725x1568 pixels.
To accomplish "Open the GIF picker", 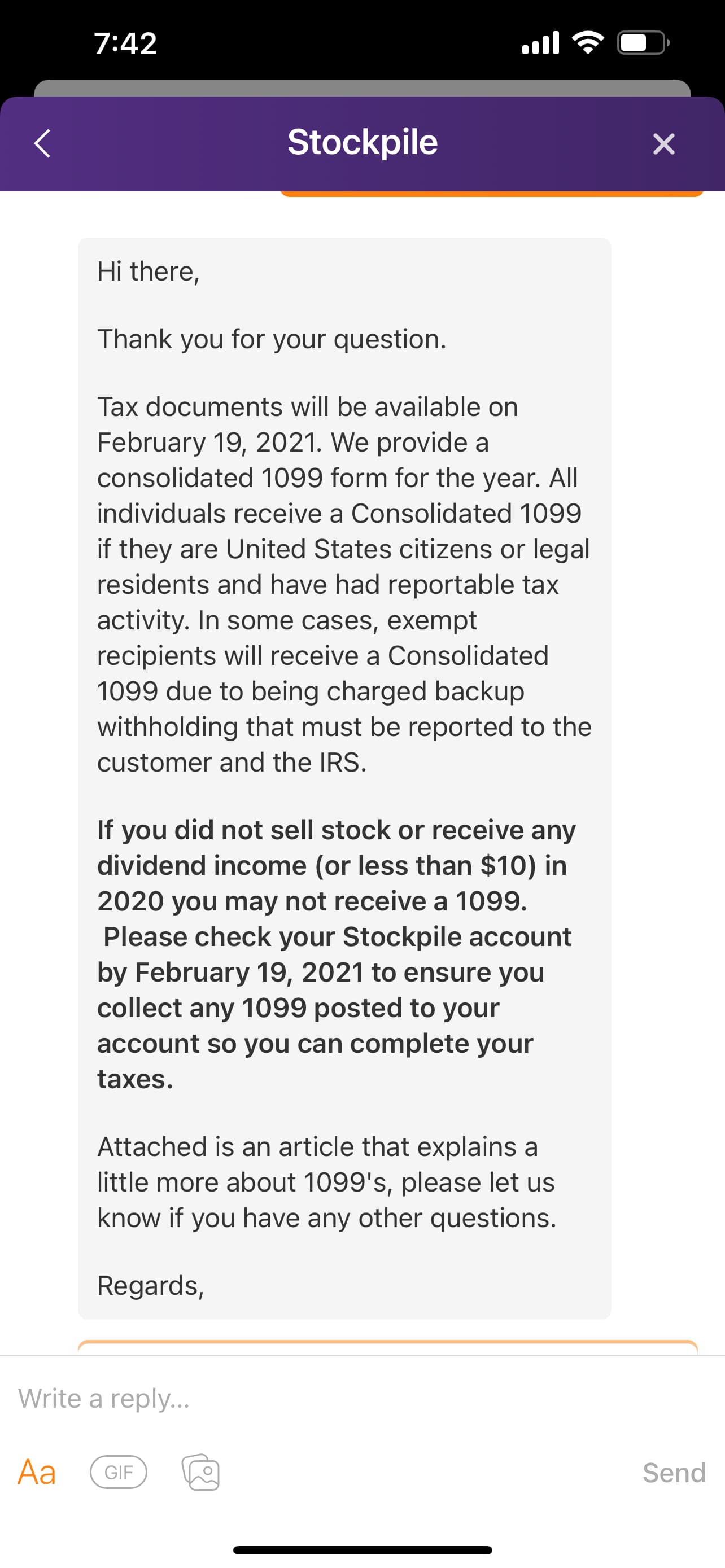I will (x=118, y=1473).
